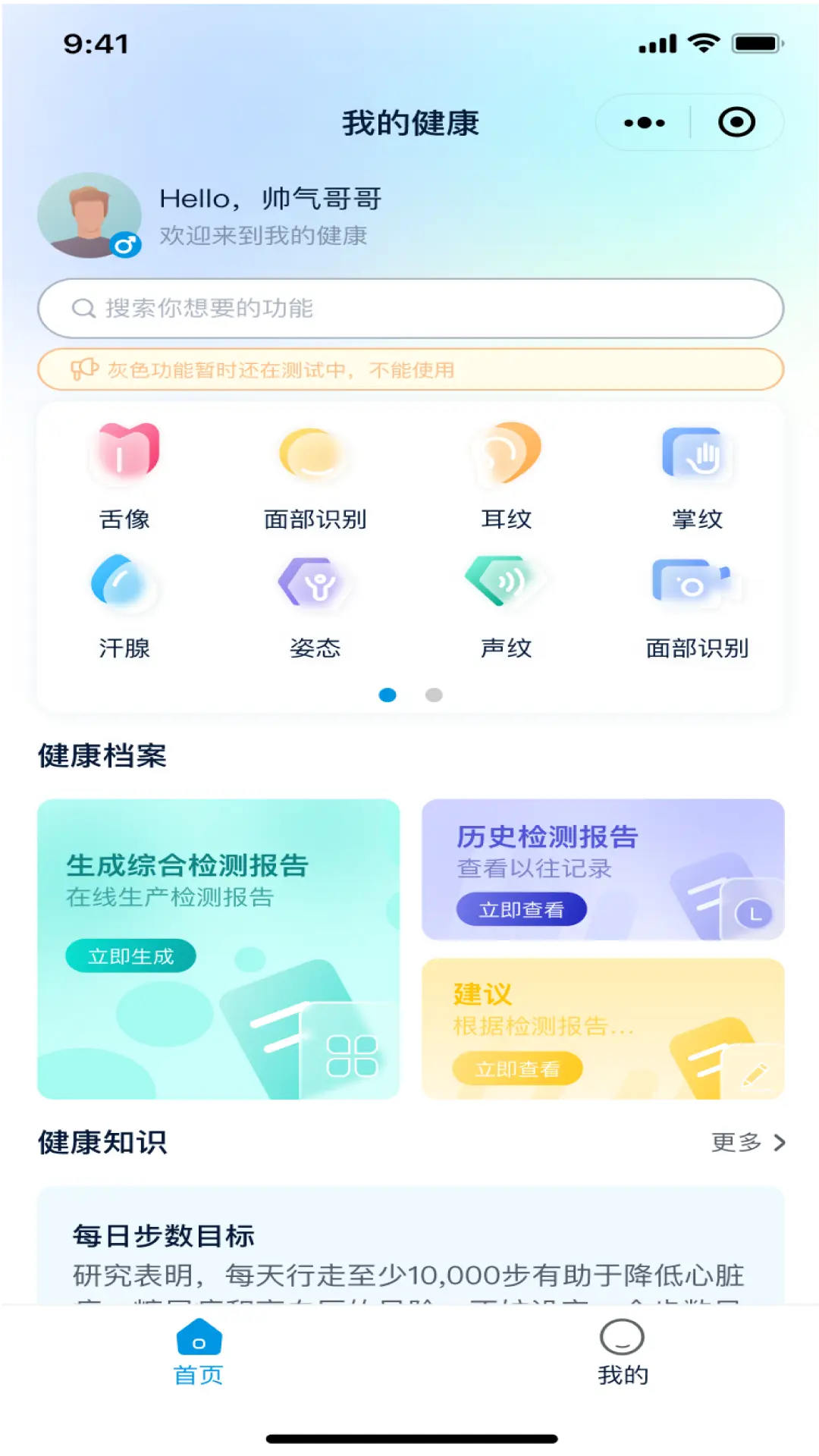Open the 声纹 voiceprint analysis tool

[x=507, y=599]
